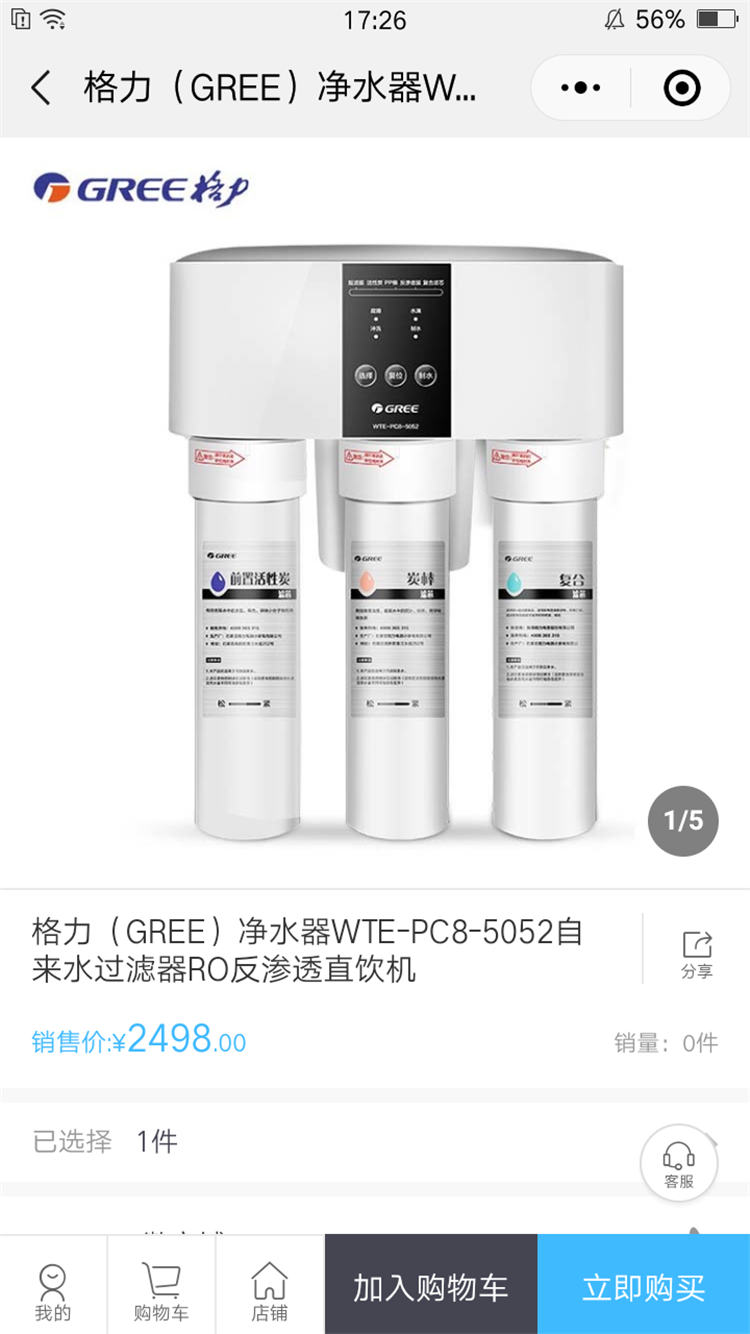Switch to the 我的 tab

coord(53,1291)
